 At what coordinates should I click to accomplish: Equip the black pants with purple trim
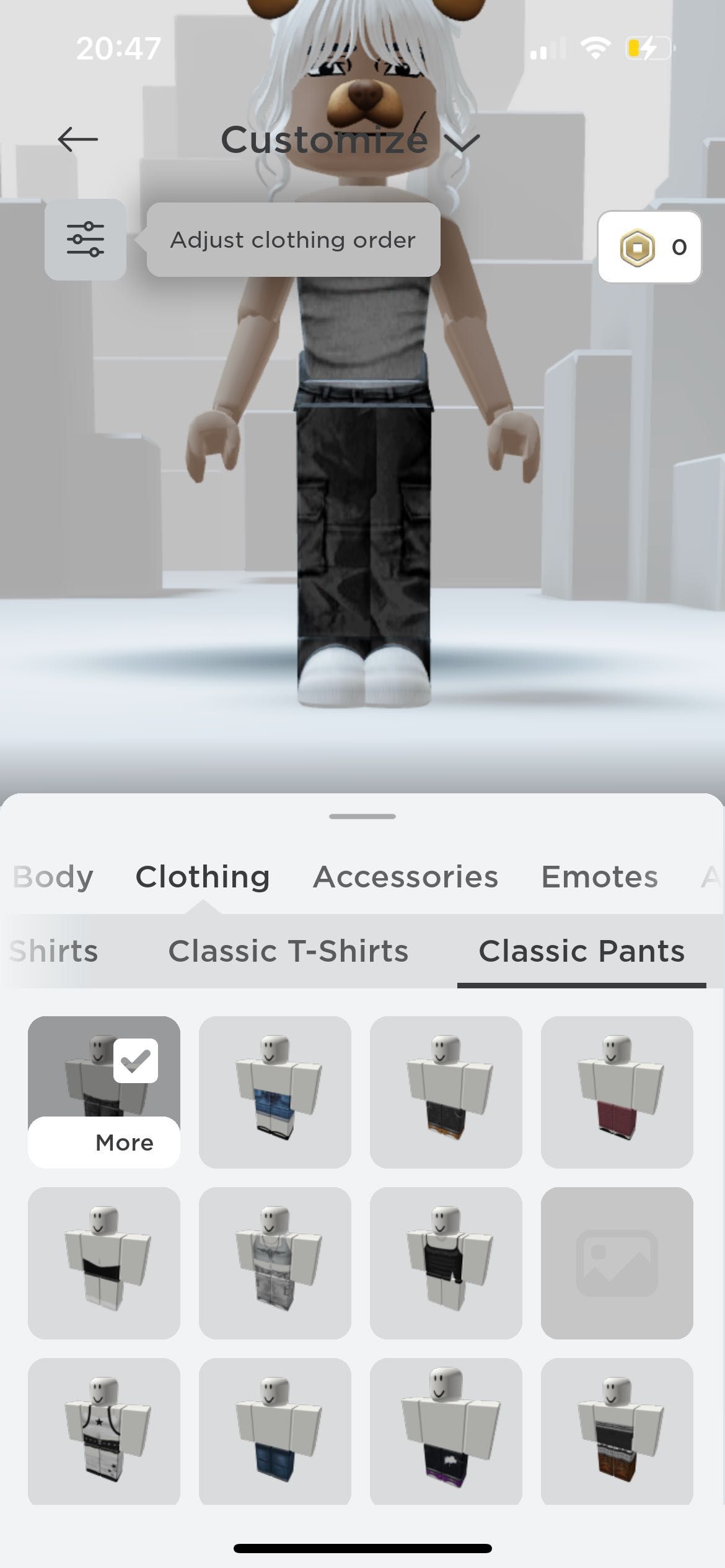coord(446,1432)
